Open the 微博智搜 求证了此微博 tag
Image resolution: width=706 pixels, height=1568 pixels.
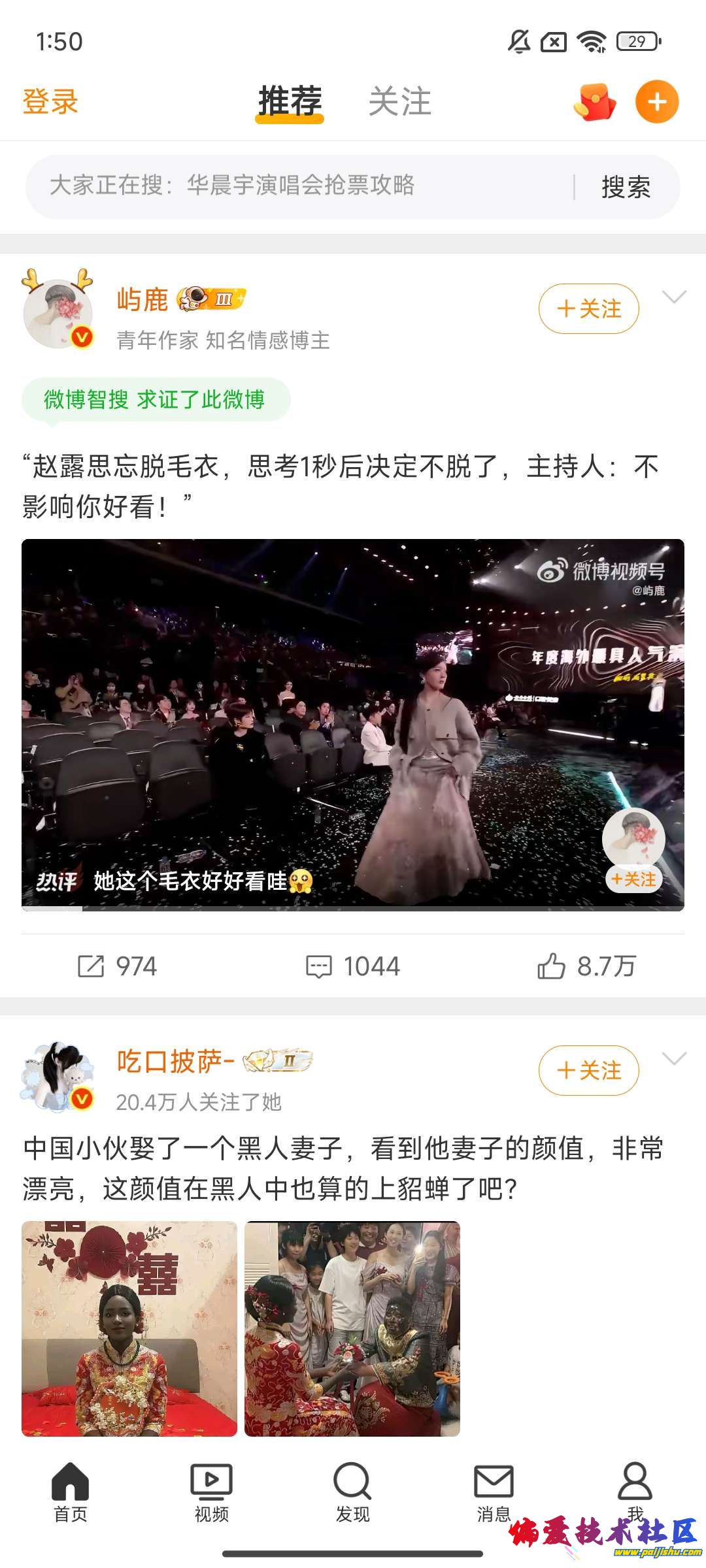[x=154, y=399]
